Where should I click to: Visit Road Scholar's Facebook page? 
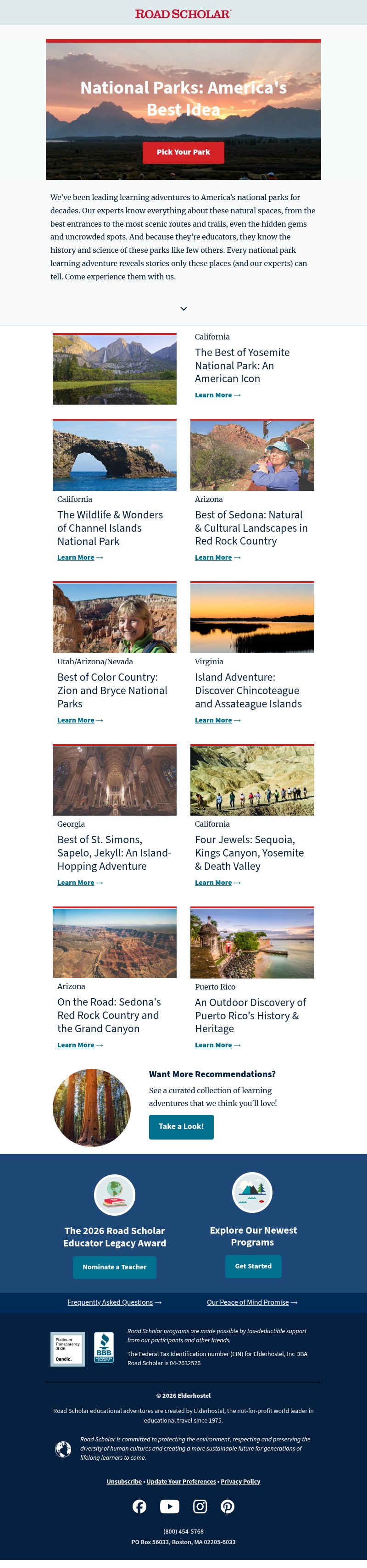[x=139, y=1506]
